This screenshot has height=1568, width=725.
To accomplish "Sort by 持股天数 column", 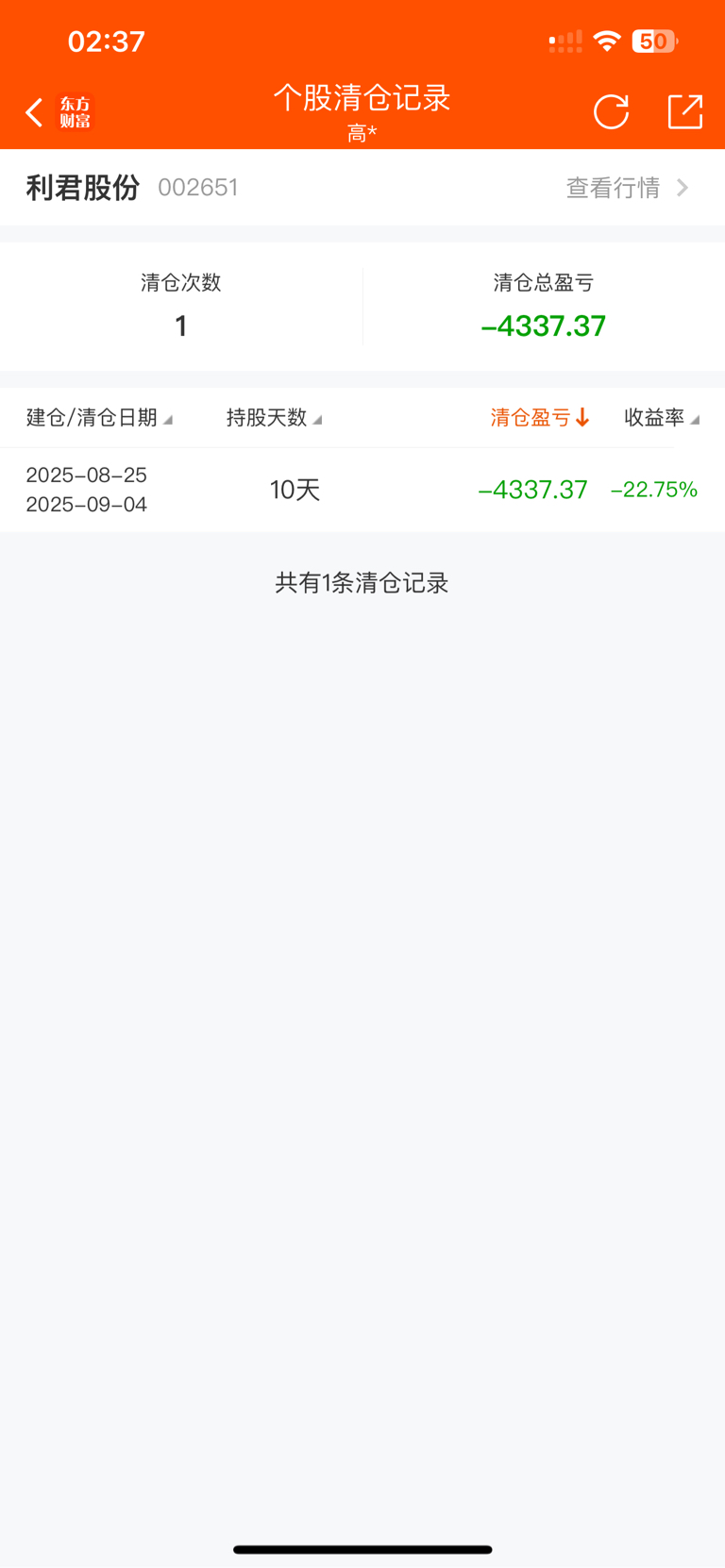I will (274, 418).
